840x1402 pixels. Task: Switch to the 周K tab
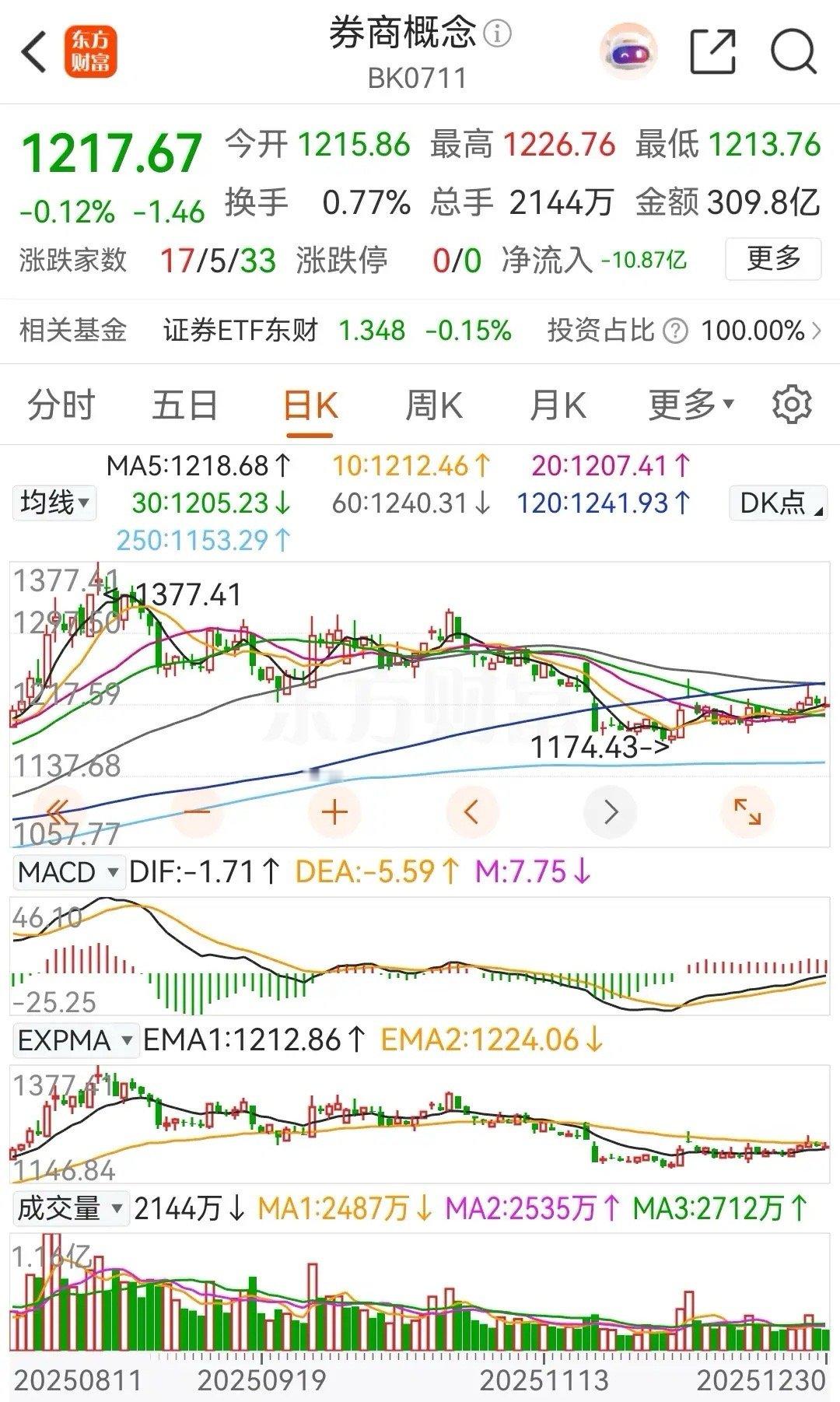click(x=436, y=405)
